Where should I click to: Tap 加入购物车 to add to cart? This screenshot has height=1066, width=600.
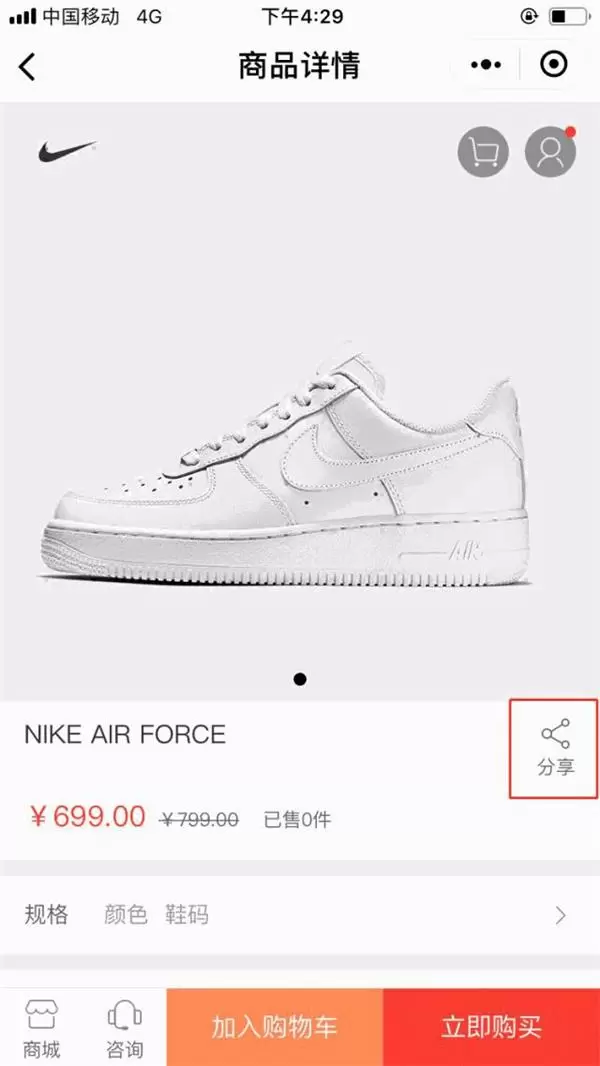(x=275, y=1027)
